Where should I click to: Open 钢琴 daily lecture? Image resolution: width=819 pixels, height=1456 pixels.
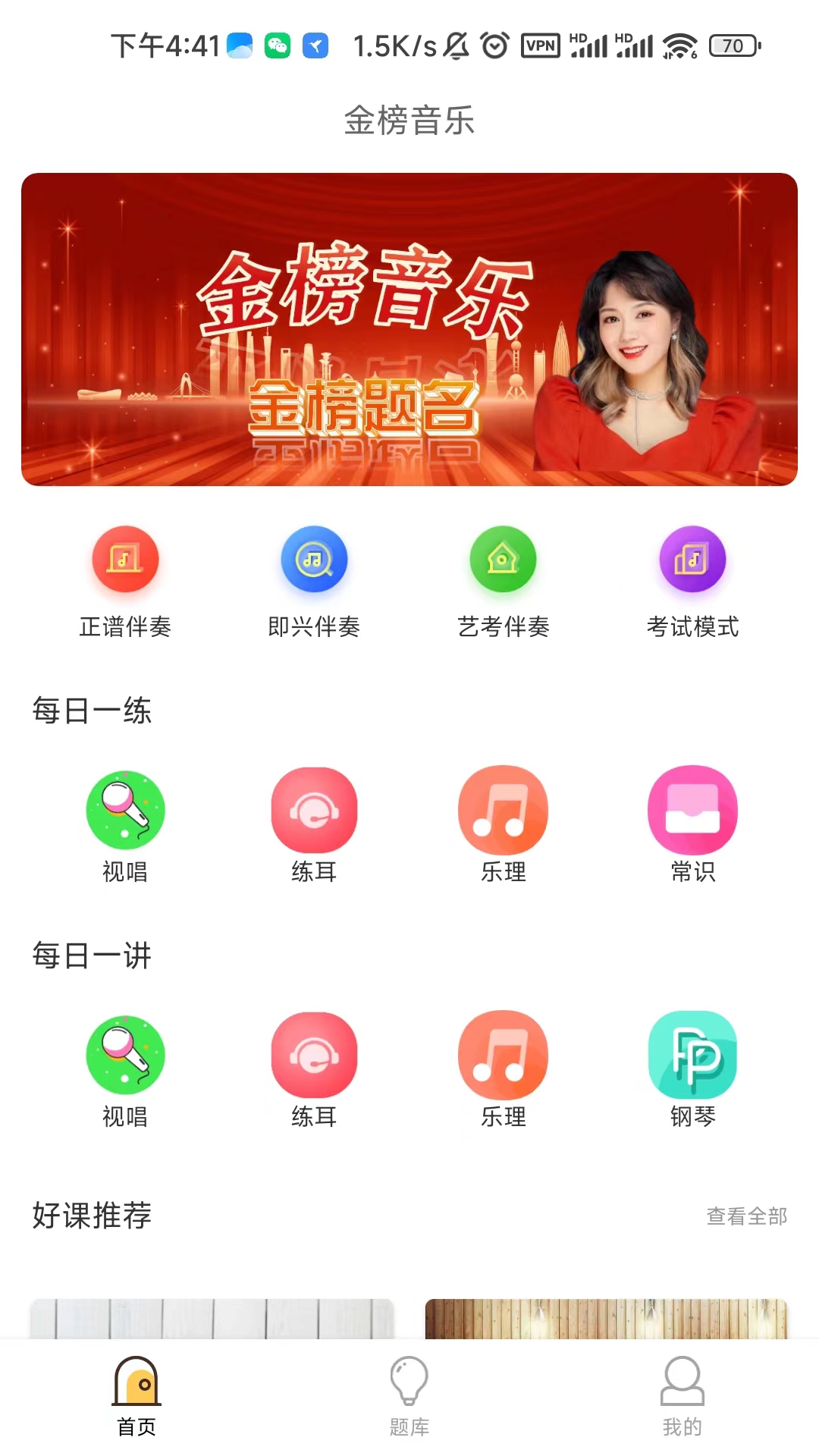coord(692,1069)
